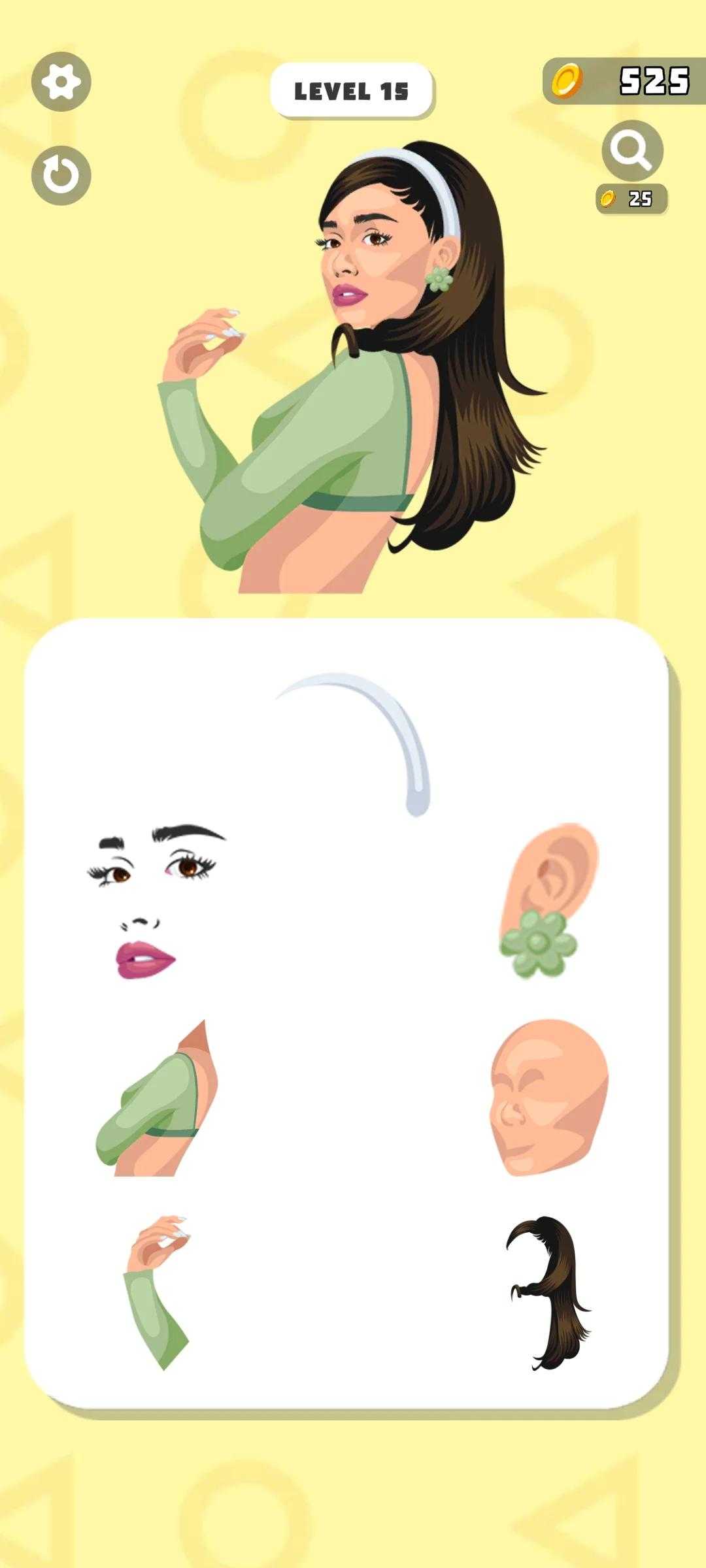Open the settings gear

61,82
